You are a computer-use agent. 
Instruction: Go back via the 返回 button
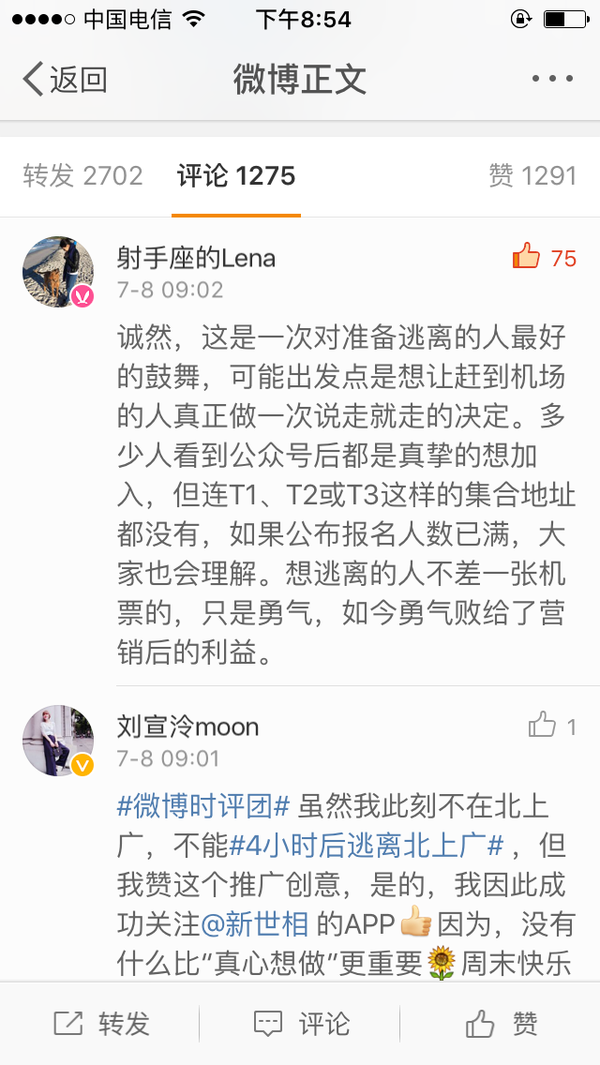coord(64,78)
